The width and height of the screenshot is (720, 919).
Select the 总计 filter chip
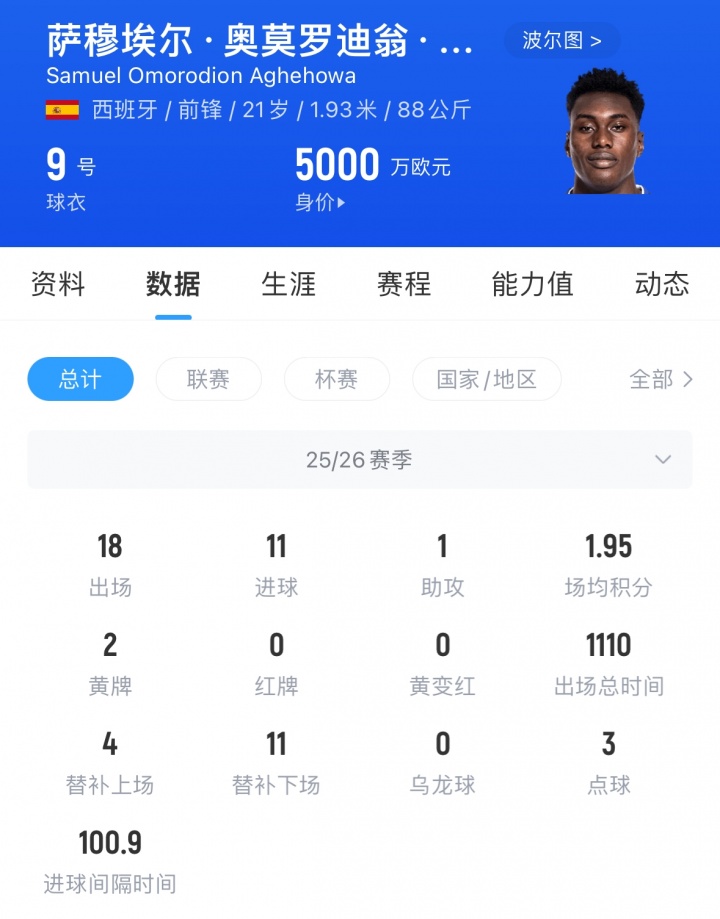coord(80,379)
